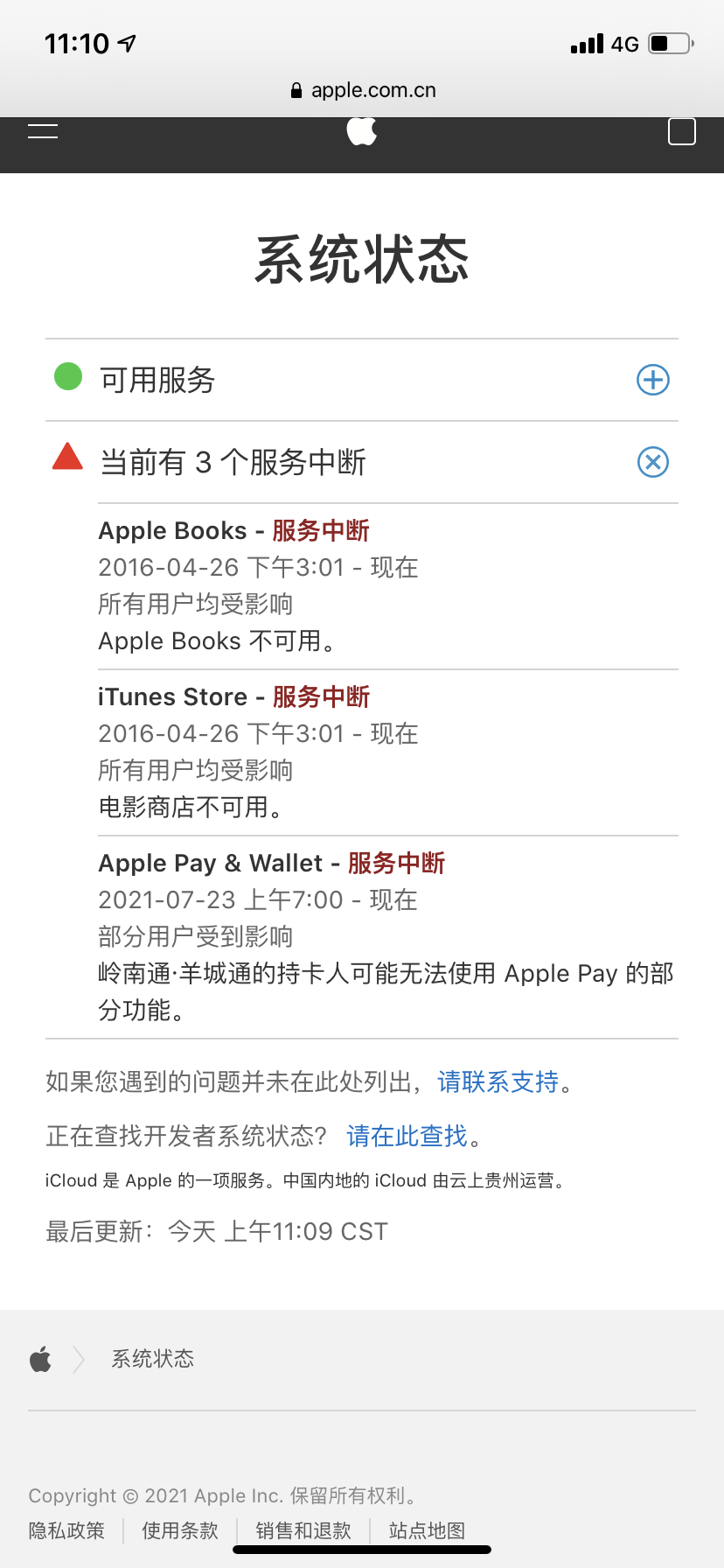This screenshot has width=724, height=1568.
Task: Go to 站点地图 in the footer
Action: coord(427,1530)
